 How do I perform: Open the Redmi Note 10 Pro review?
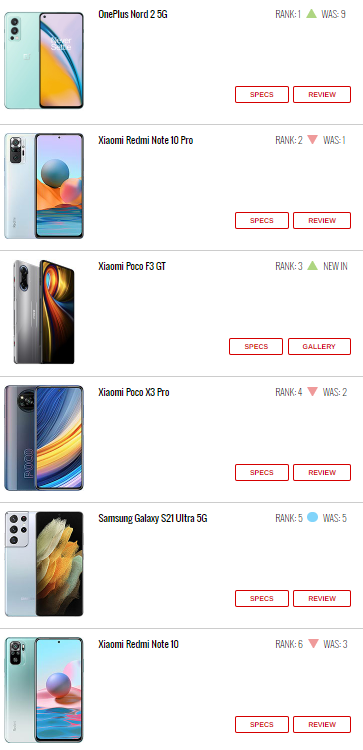pyautogui.click(x=322, y=221)
